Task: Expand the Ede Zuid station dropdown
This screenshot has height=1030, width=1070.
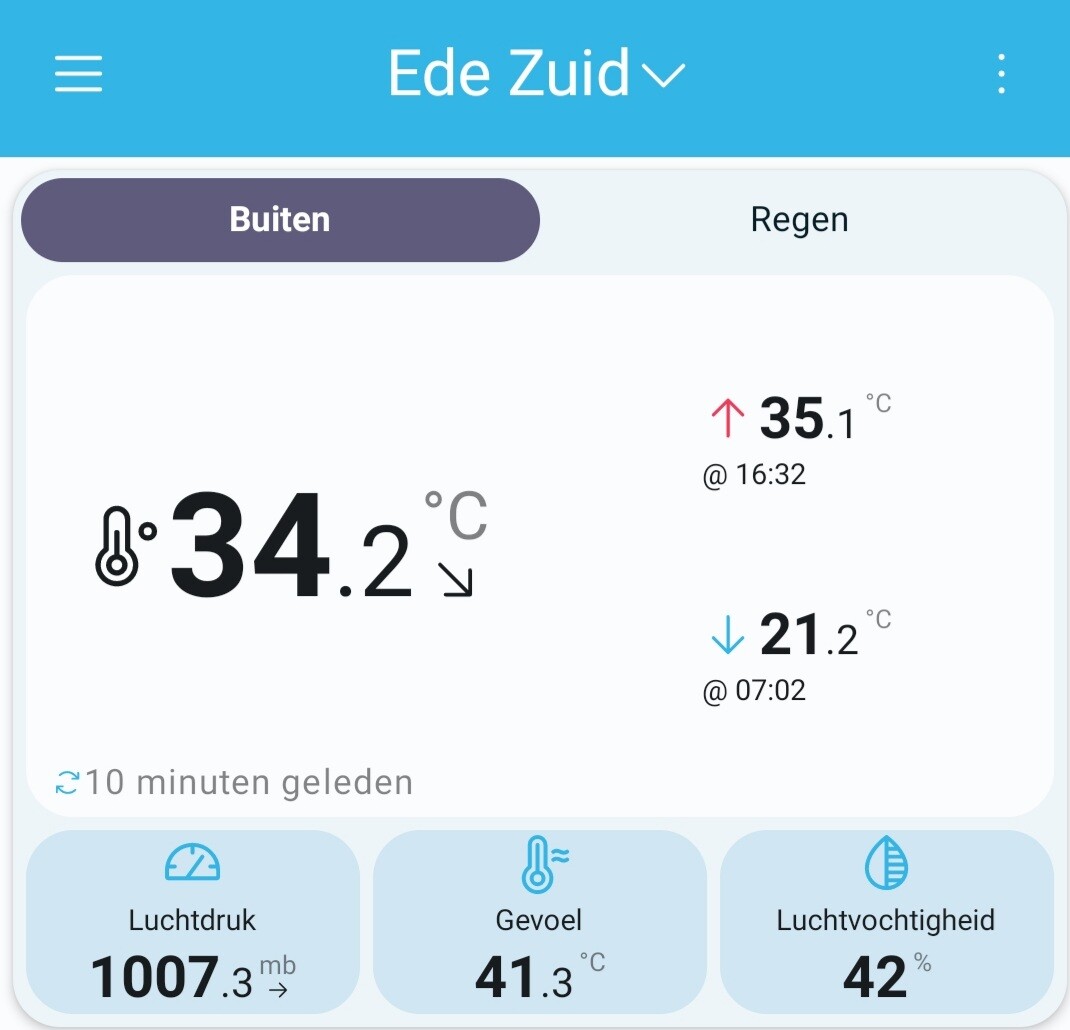Action: click(536, 73)
